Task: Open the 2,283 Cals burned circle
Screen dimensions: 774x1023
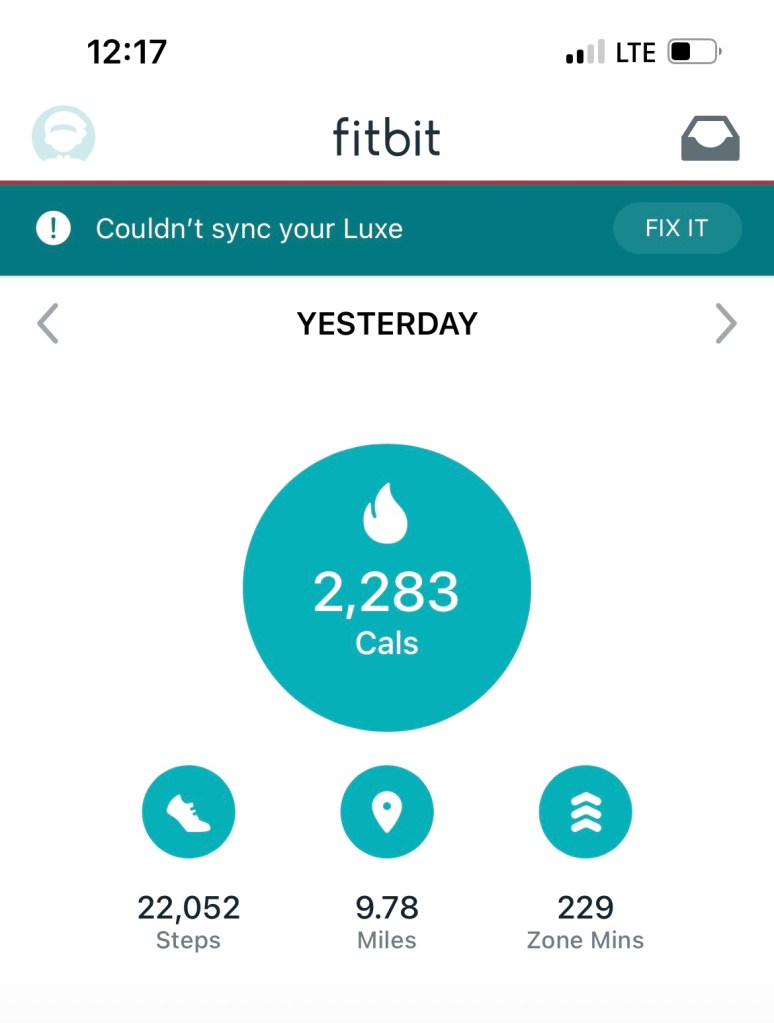Action: [x=387, y=588]
